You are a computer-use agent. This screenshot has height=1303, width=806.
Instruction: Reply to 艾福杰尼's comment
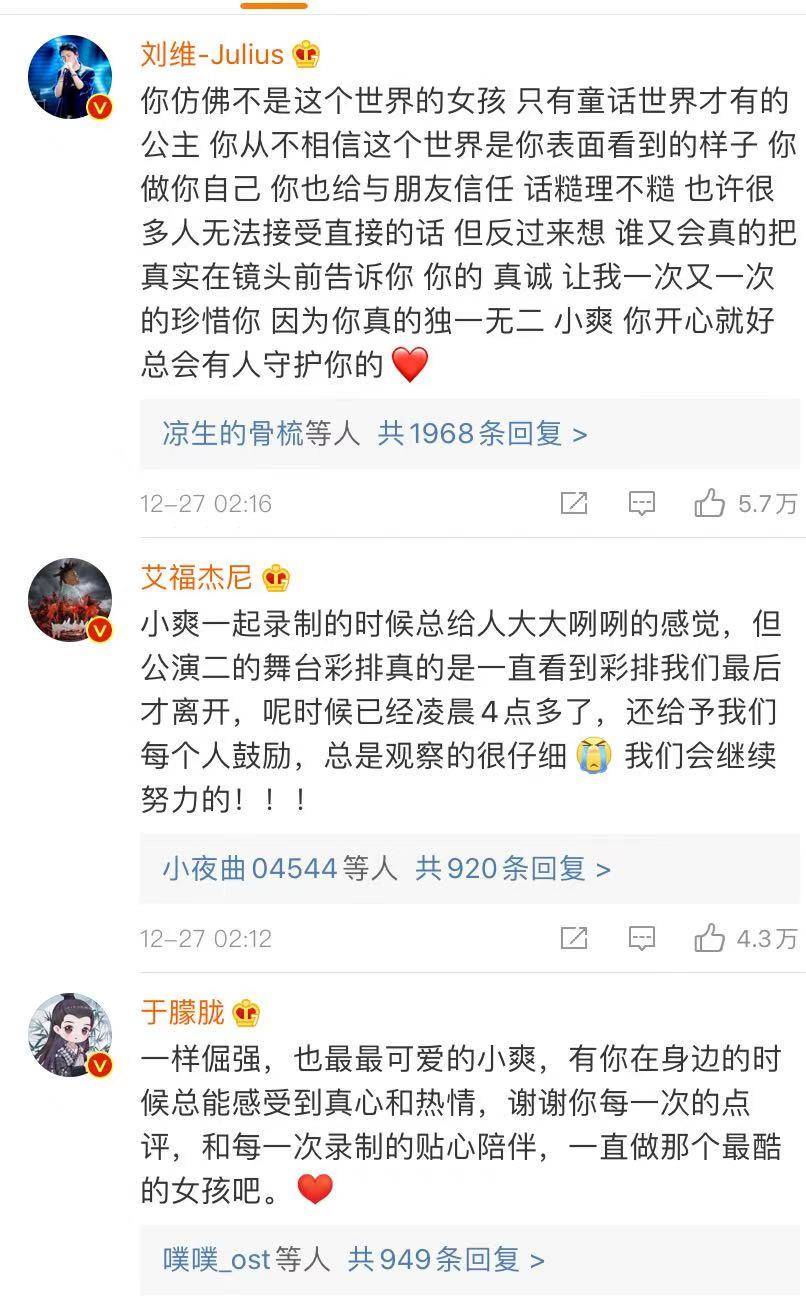tap(641, 938)
